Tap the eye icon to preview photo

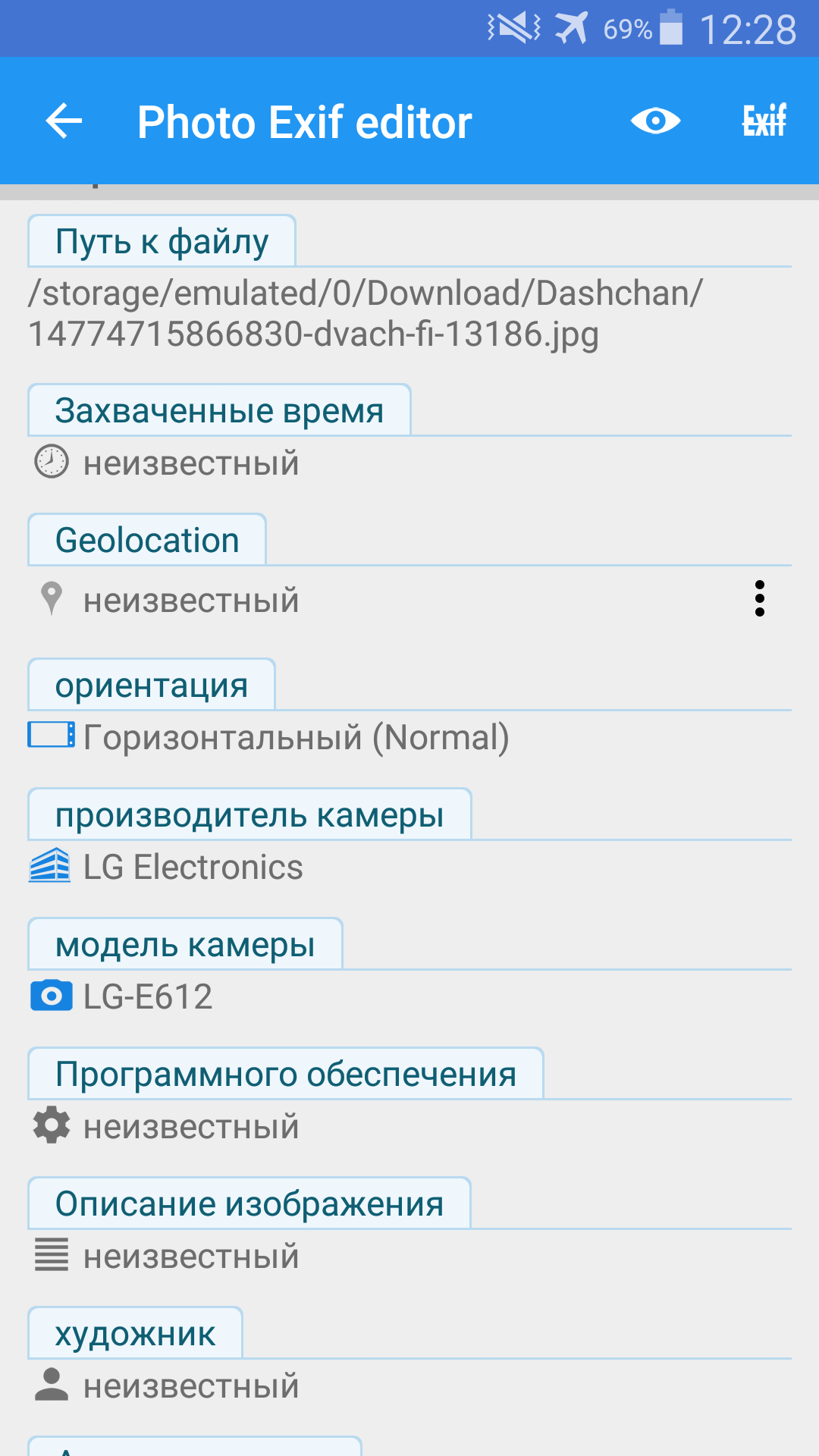[x=655, y=121]
